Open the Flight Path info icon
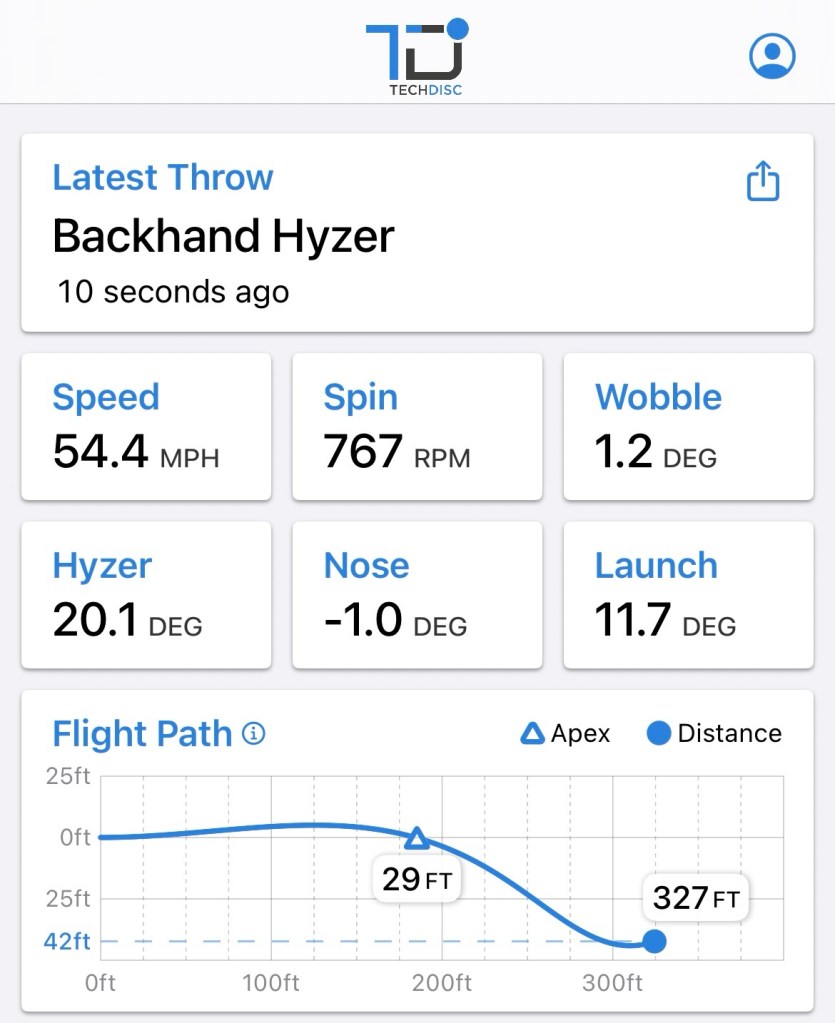This screenshot has height=1023, width=835. coord(254,735)
